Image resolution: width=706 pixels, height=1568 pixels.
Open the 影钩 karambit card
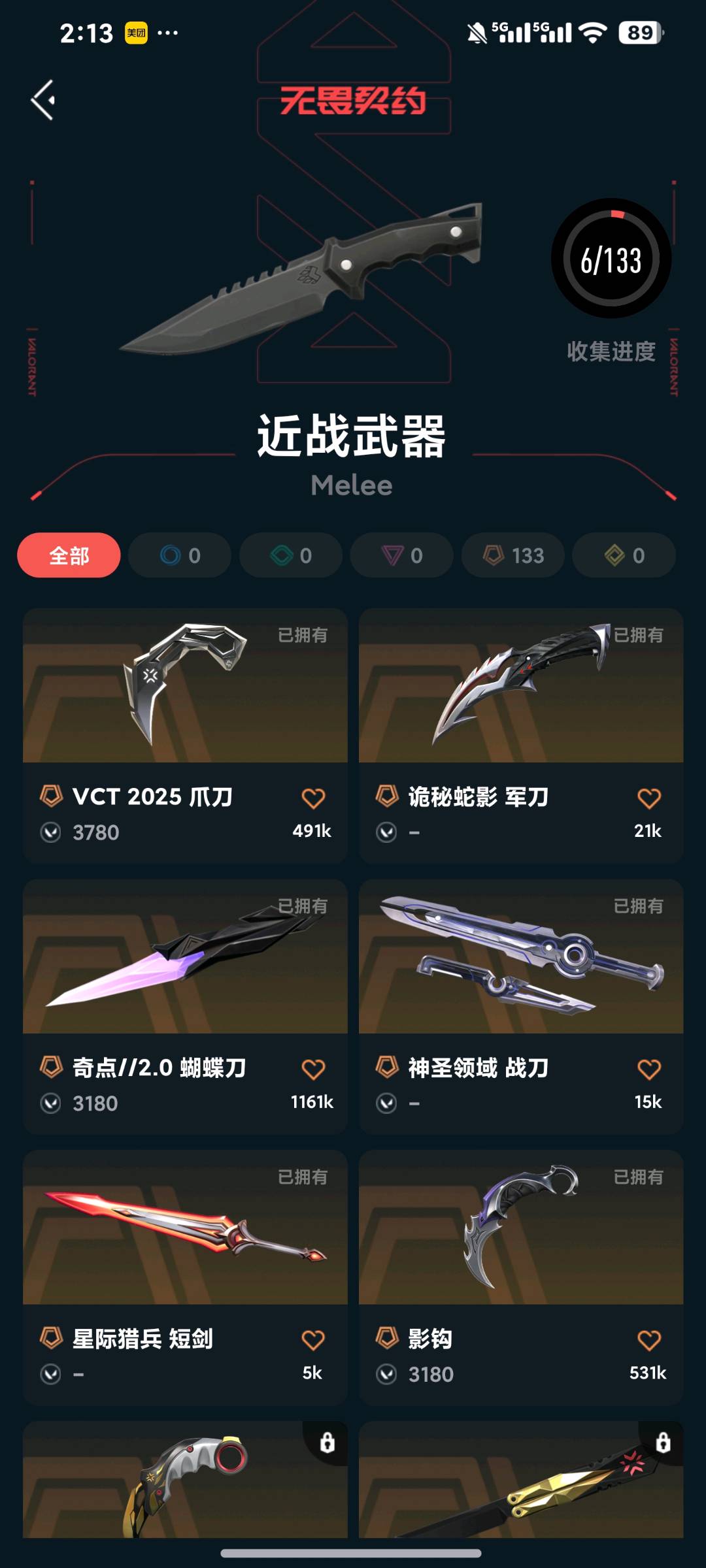pyautogui.click(x=521, y=1278)
